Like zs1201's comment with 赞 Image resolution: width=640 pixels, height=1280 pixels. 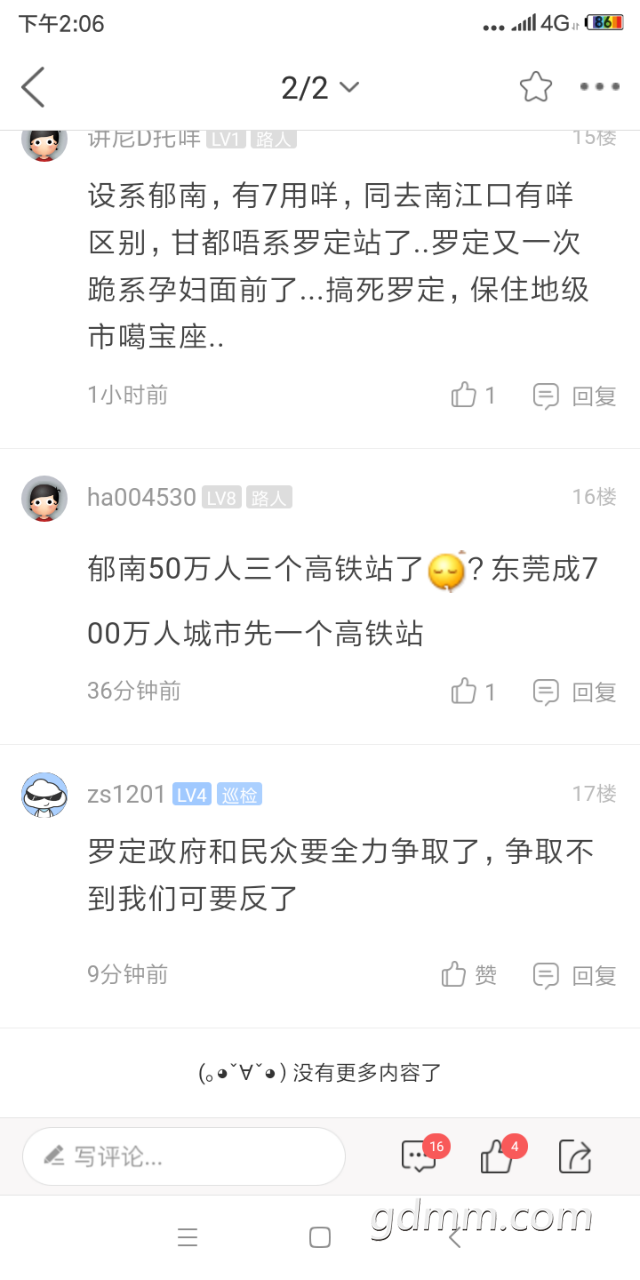(468, 974)
